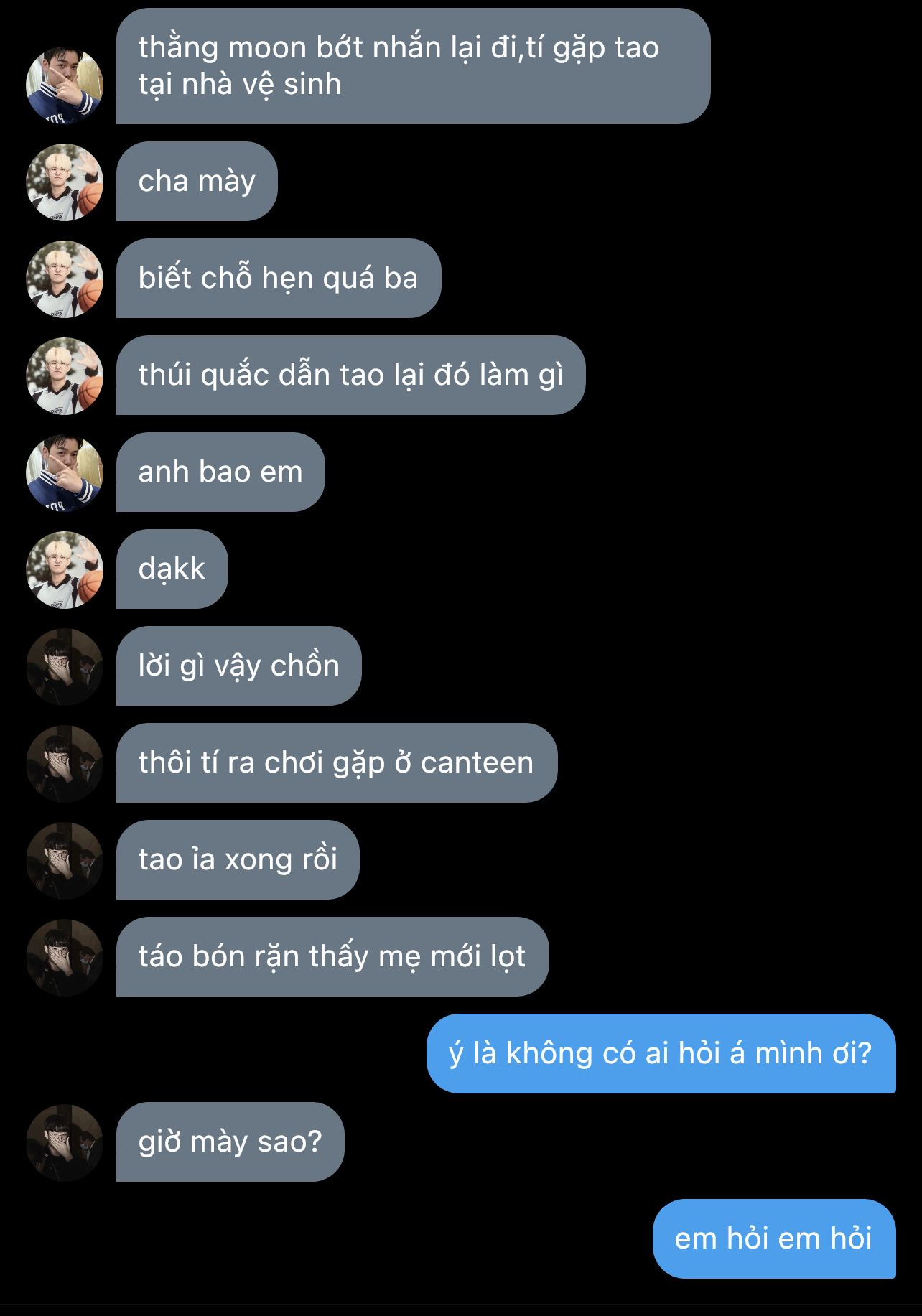Open avatar next to "lời gì vậy chồn"
This screenshot has height=1316, width=922.
(x=65, y=666)
